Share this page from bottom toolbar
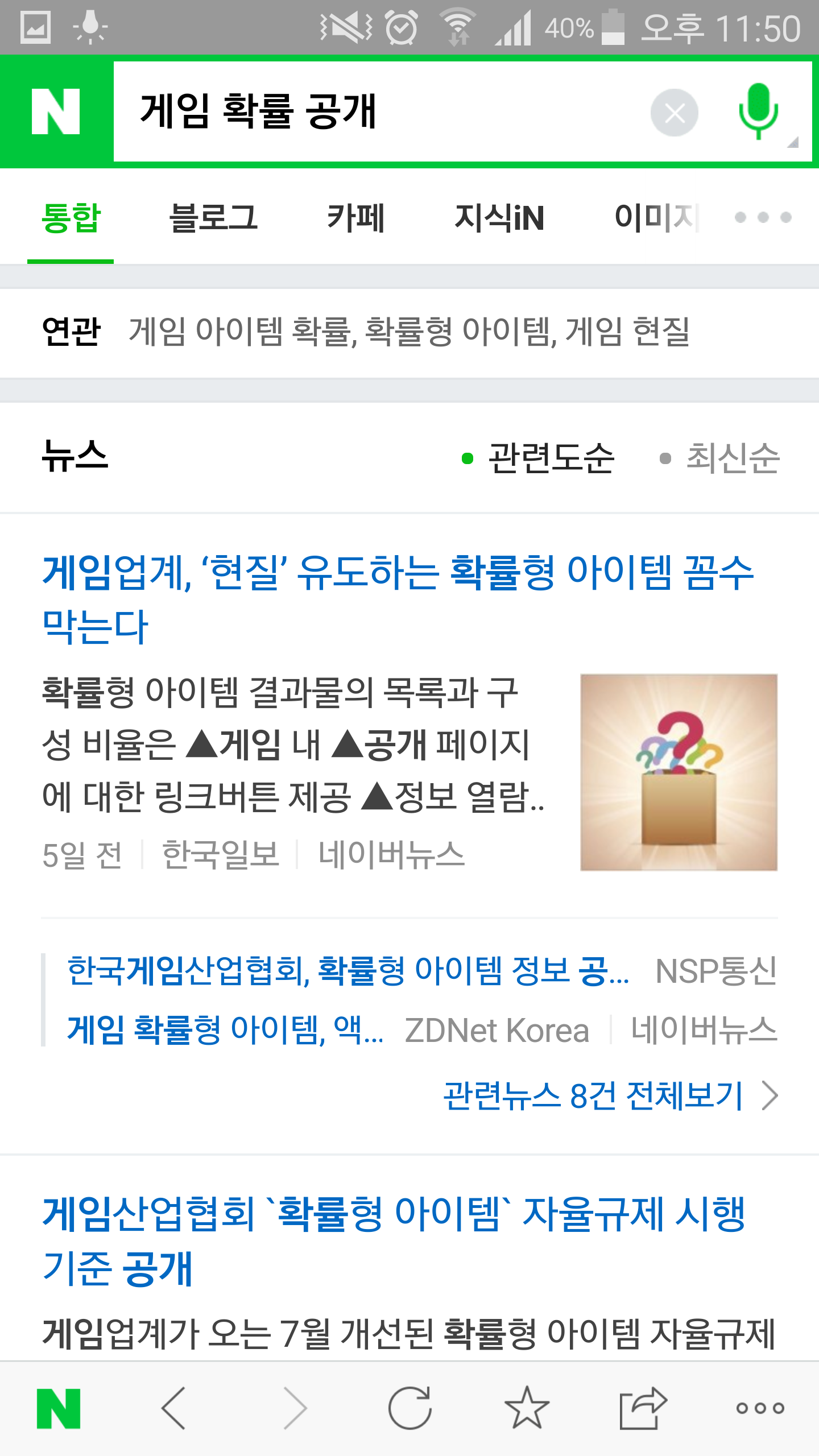819x1456 pixels. coord(643,1408)
